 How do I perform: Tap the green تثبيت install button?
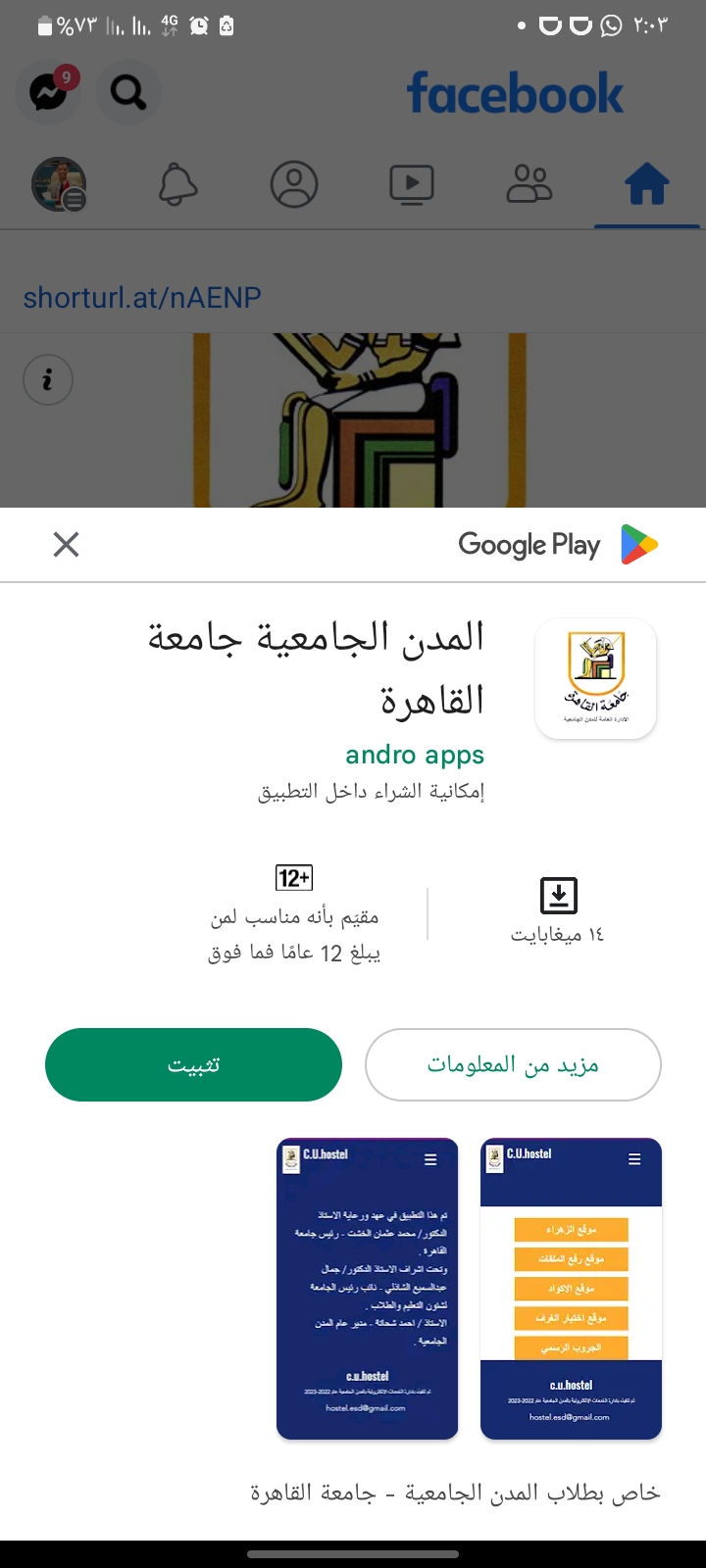193,1064
